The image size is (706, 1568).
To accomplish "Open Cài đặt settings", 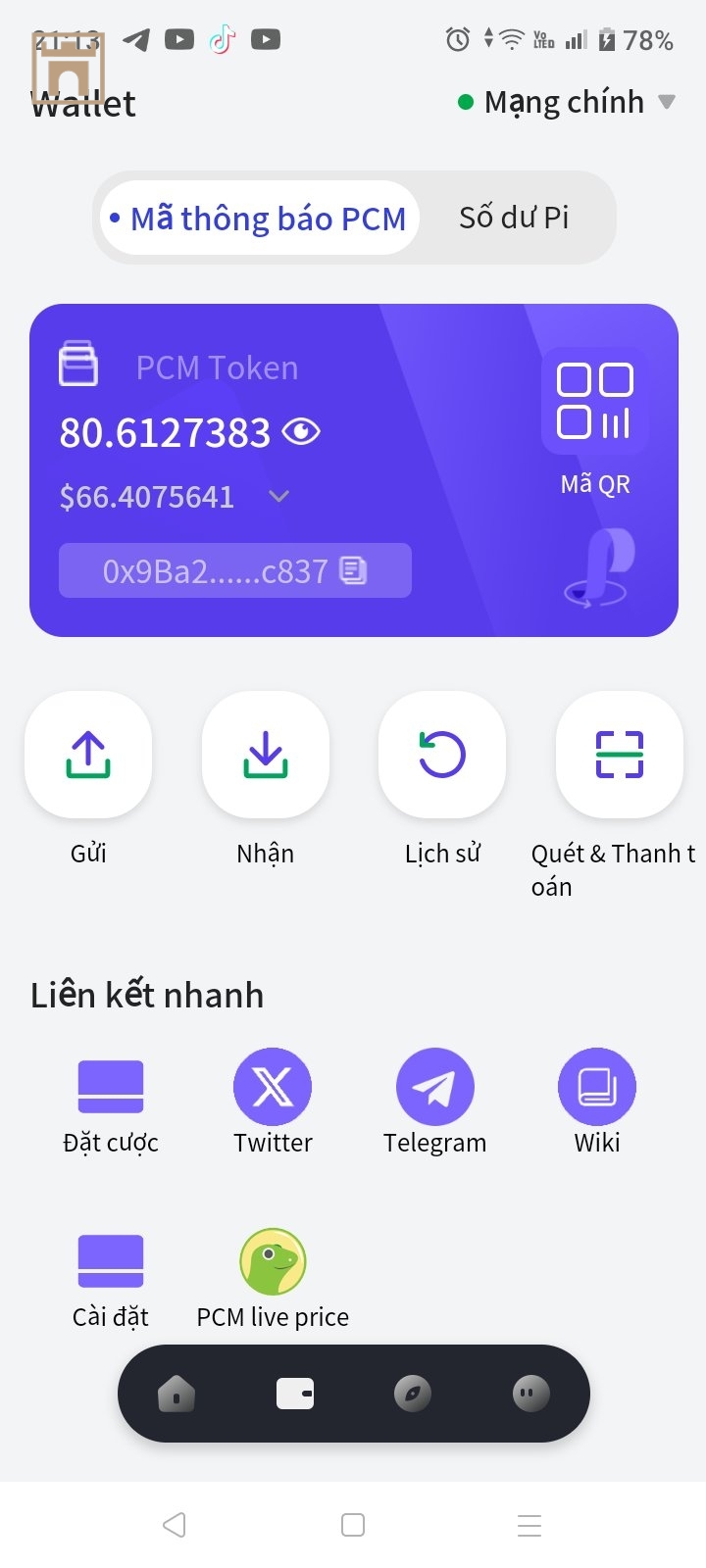I will pyautogui.click(x=111, y=1261).
